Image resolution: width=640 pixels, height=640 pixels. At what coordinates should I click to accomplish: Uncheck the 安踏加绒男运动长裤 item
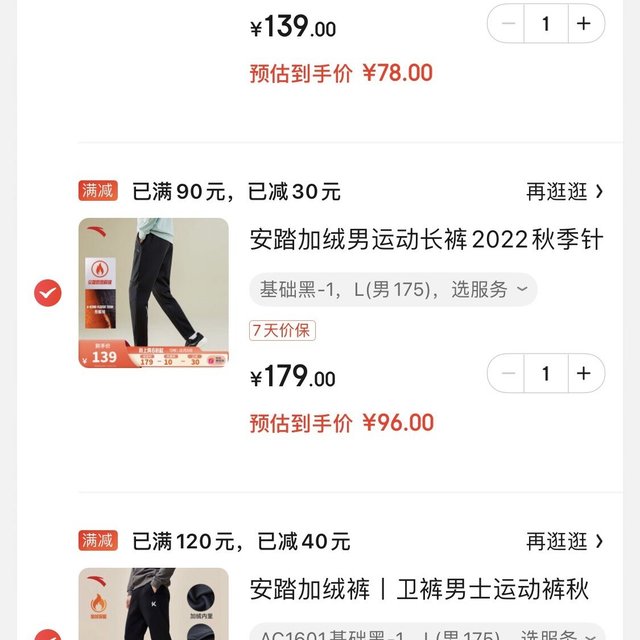pos(48,293)
